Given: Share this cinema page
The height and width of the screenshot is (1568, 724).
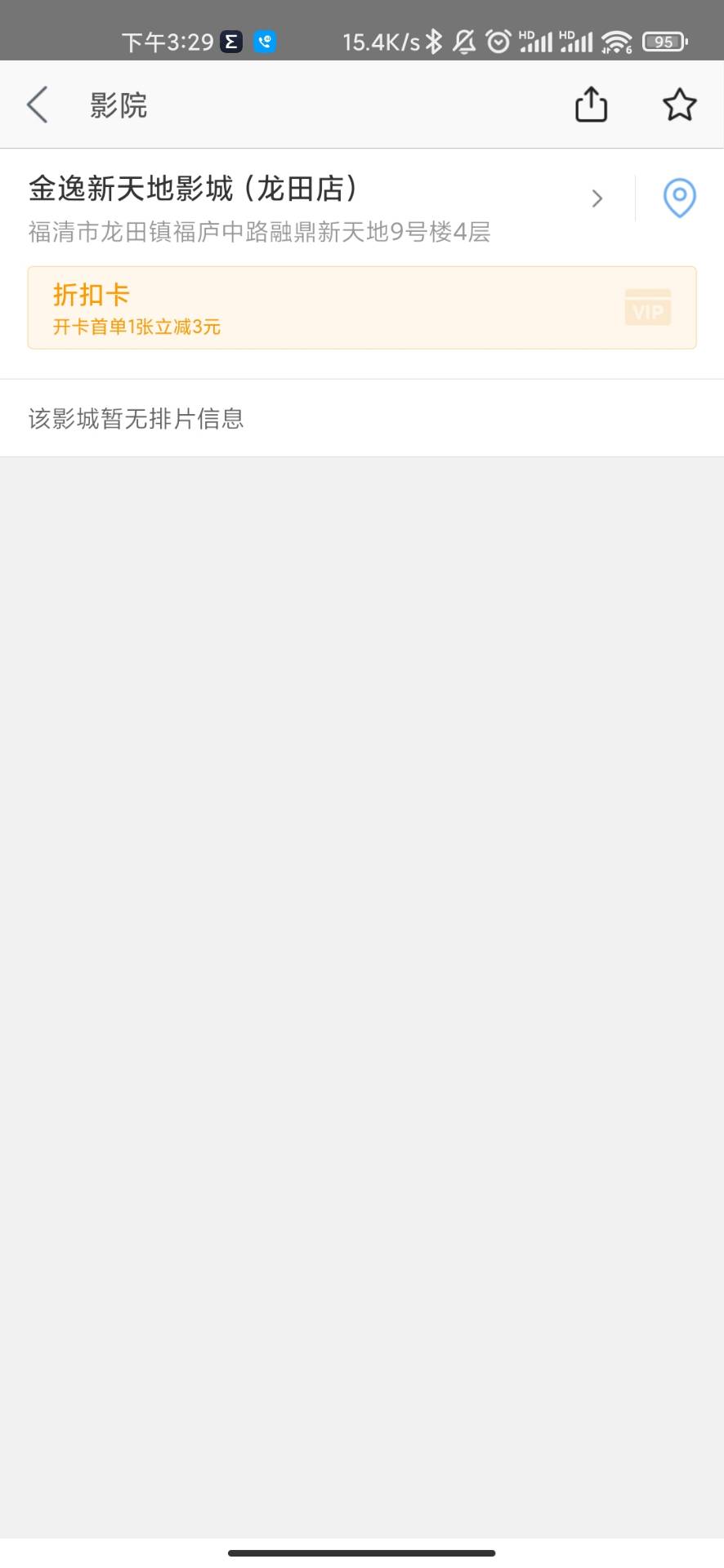Looking at the screenshot, I should click(591, 105).
